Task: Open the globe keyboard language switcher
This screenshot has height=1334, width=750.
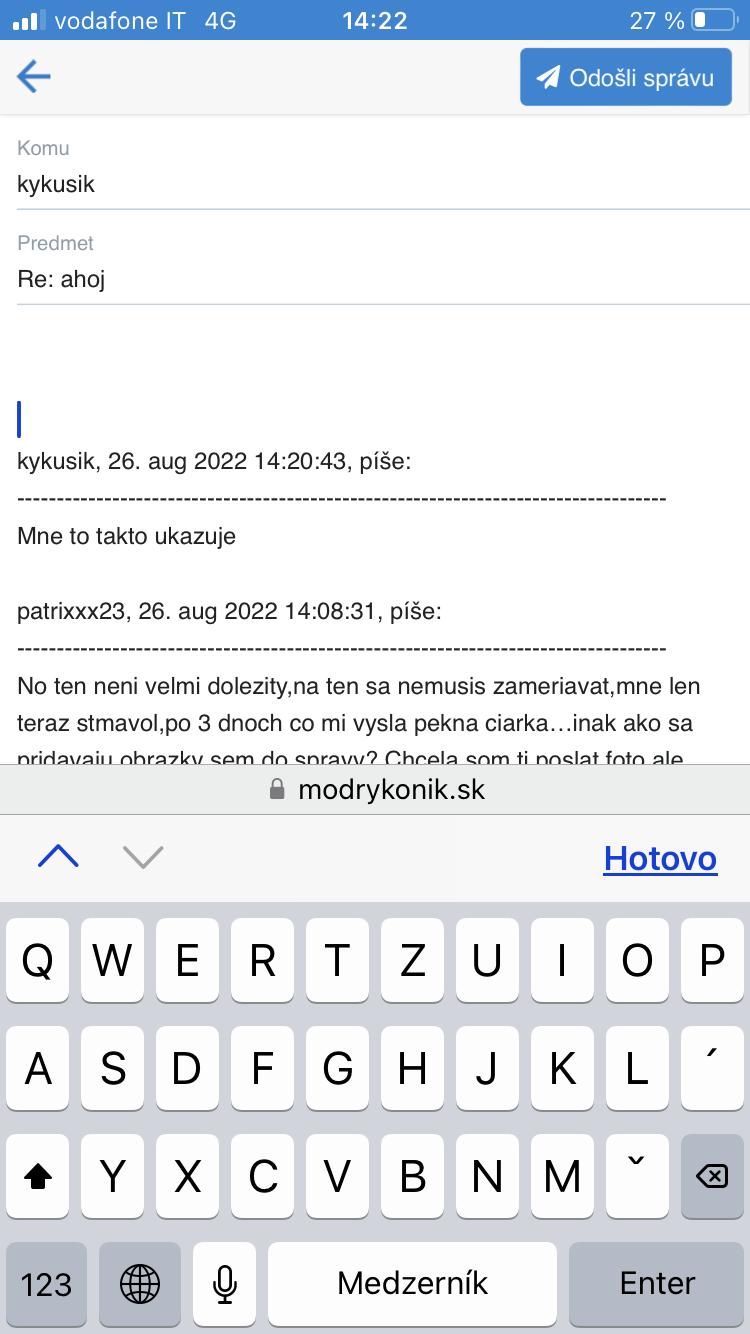Action: pyautogui.click(x=140, y=1283)
